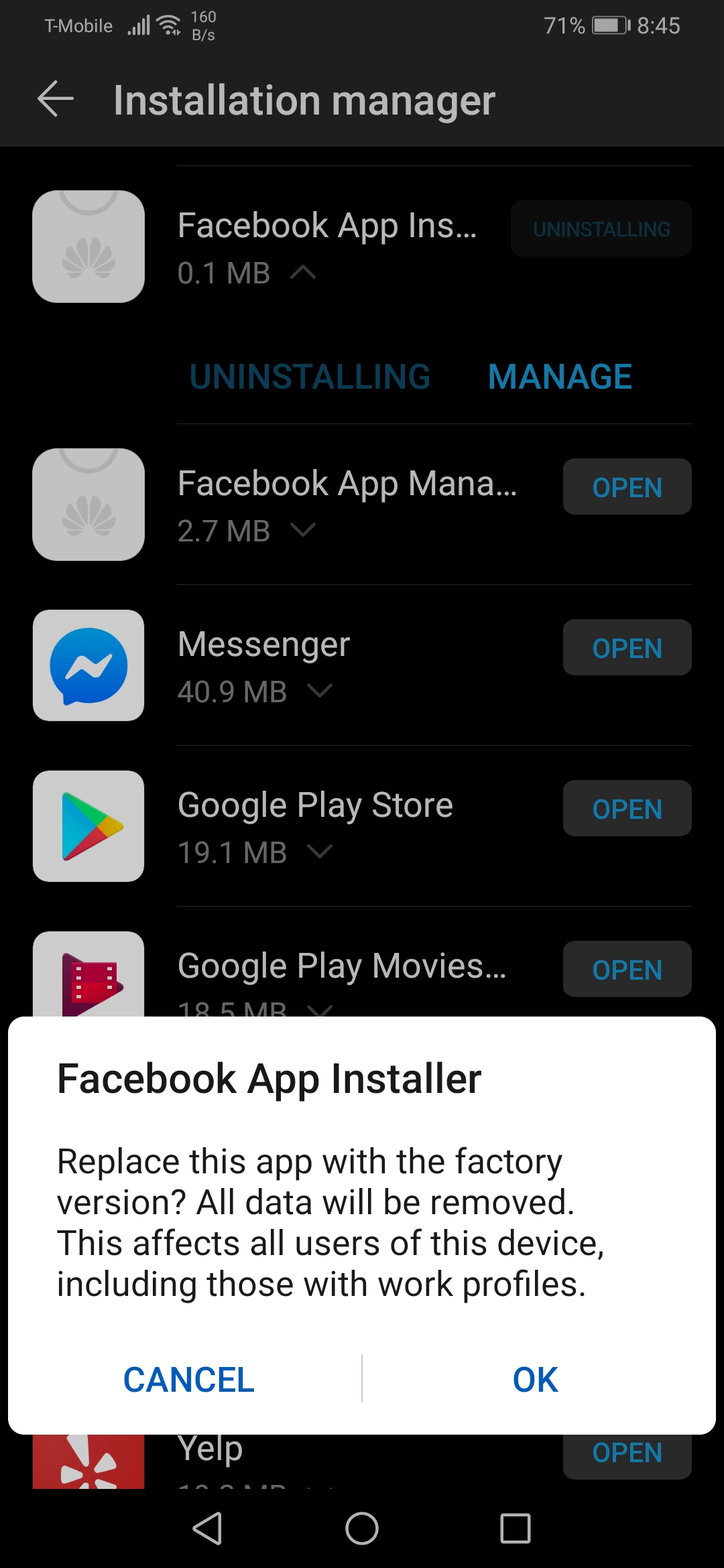The image size is (724, 1568).
Task: Go to the system home screen
Action: 362,1528
